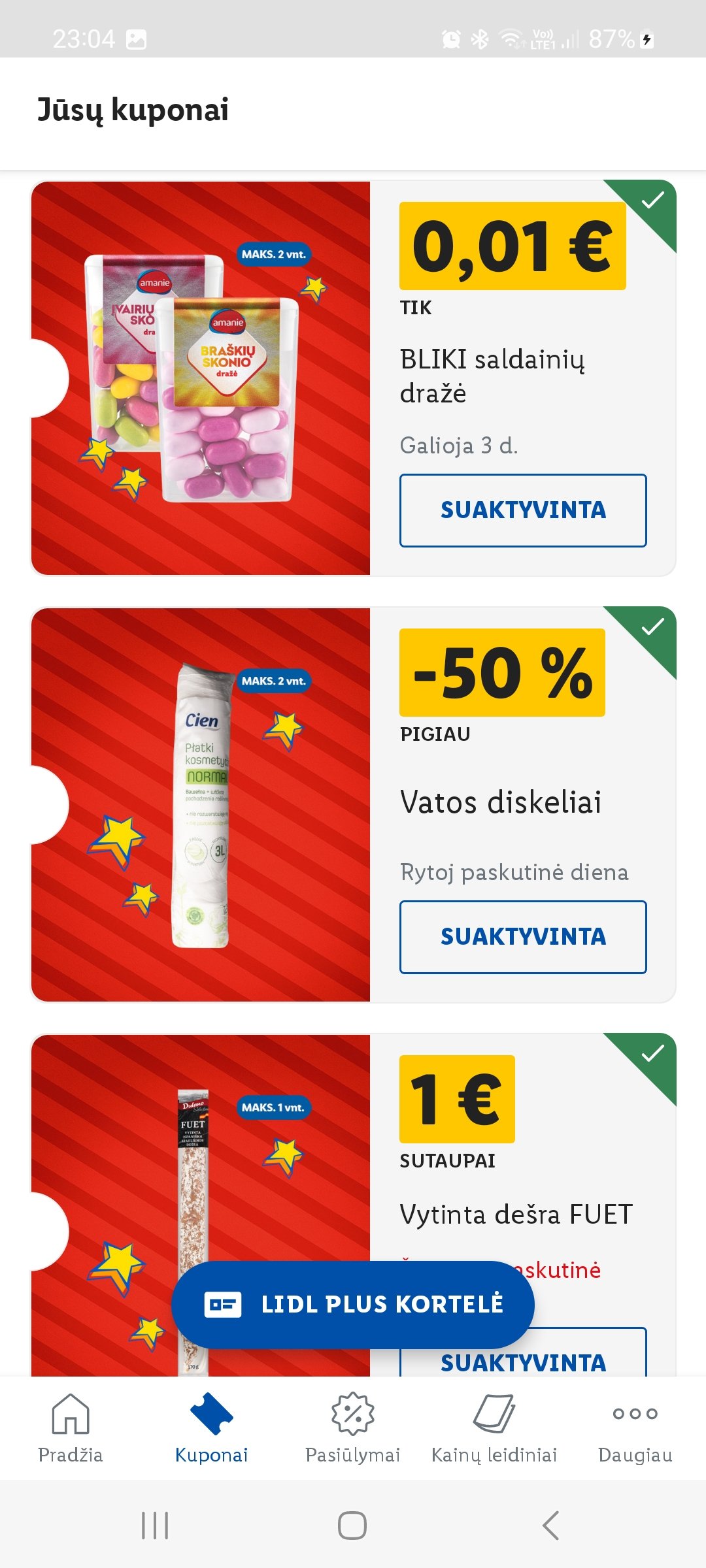Viewport: 706px width, 1568px height.
Task: Select the Kuponai tab
Action: click(x=212, y=1428)
